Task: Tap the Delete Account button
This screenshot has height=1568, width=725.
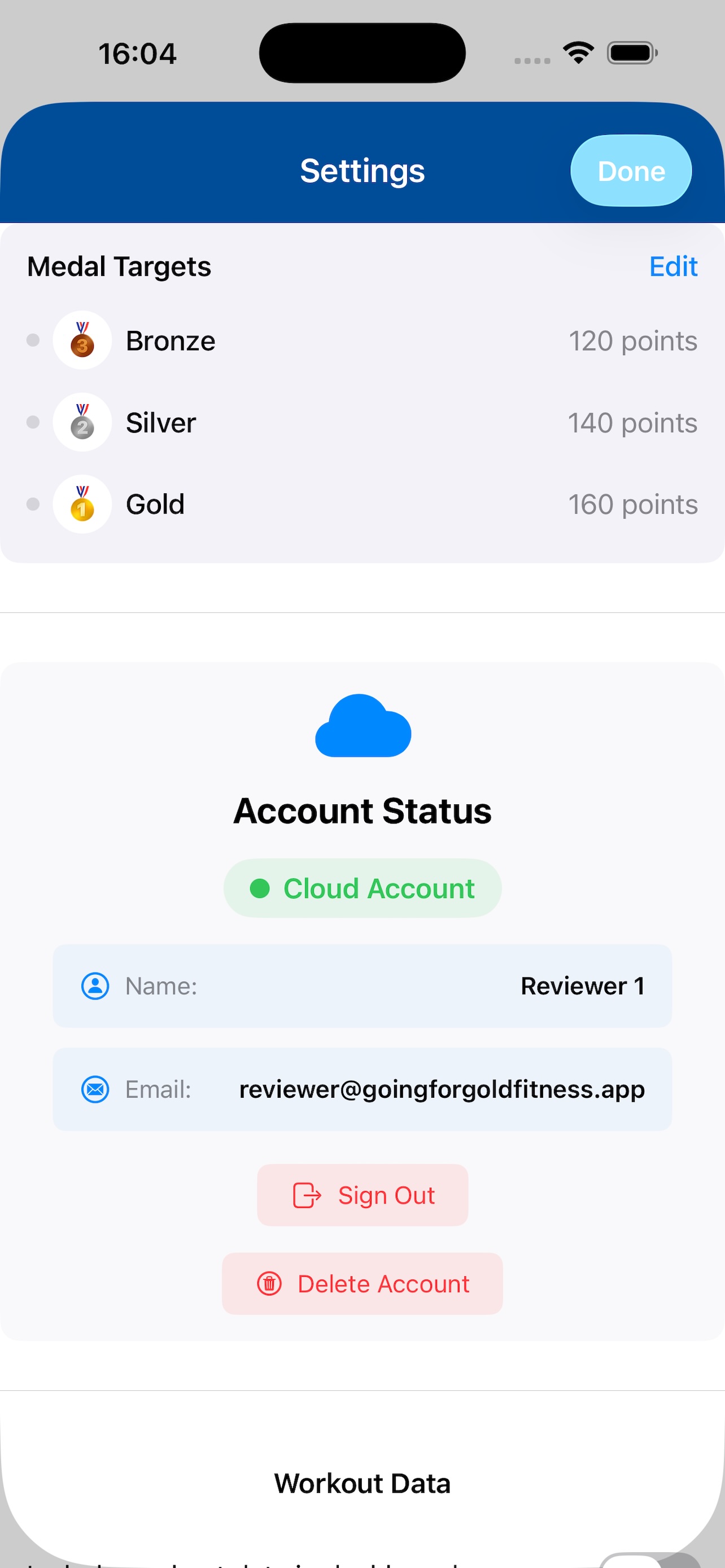Action: pyautogui.click(x=362, y=1284)
